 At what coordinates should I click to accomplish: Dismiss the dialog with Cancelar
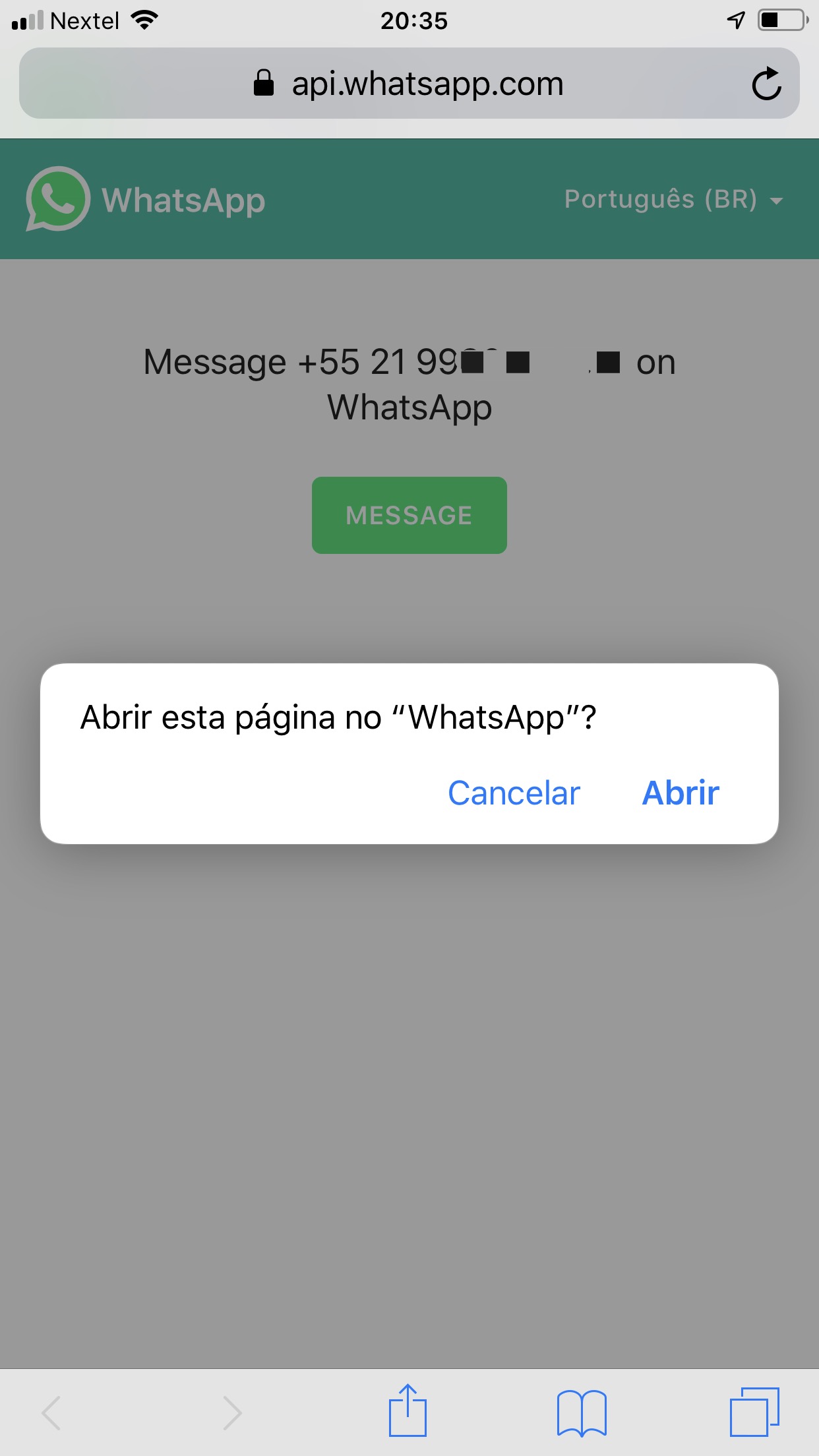tap(514, 793)
